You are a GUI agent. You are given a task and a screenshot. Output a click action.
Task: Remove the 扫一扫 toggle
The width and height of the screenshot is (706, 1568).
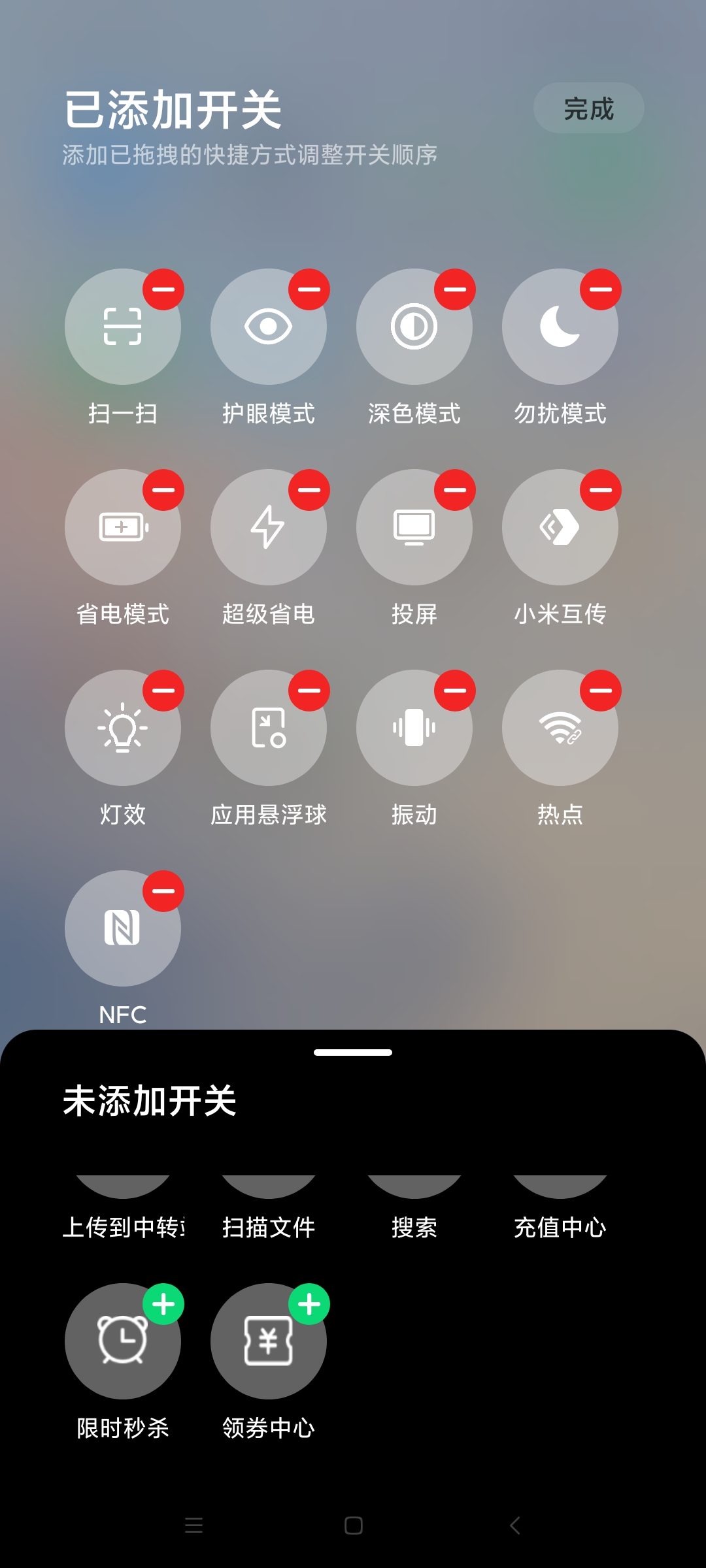[x=163, y=289]
